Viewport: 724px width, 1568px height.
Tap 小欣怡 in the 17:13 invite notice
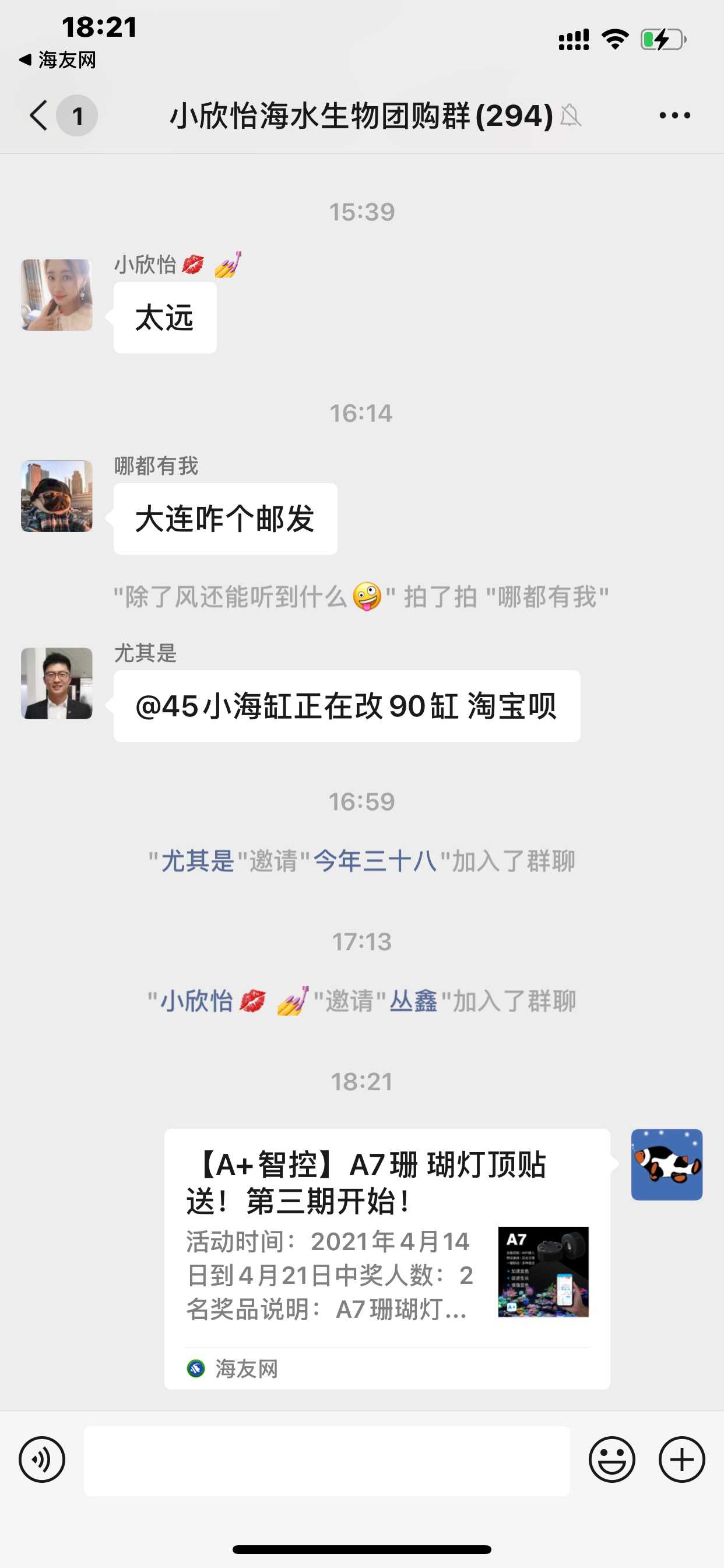tap(196, 1002)
